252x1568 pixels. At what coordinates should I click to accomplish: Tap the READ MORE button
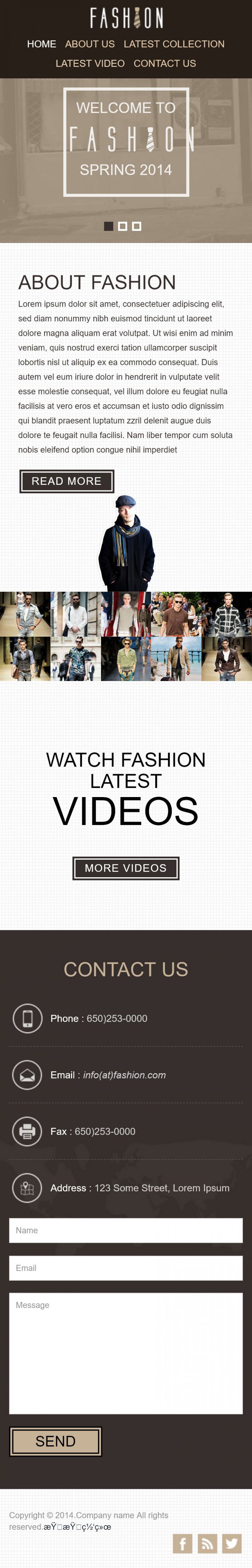tap(66, 481)
